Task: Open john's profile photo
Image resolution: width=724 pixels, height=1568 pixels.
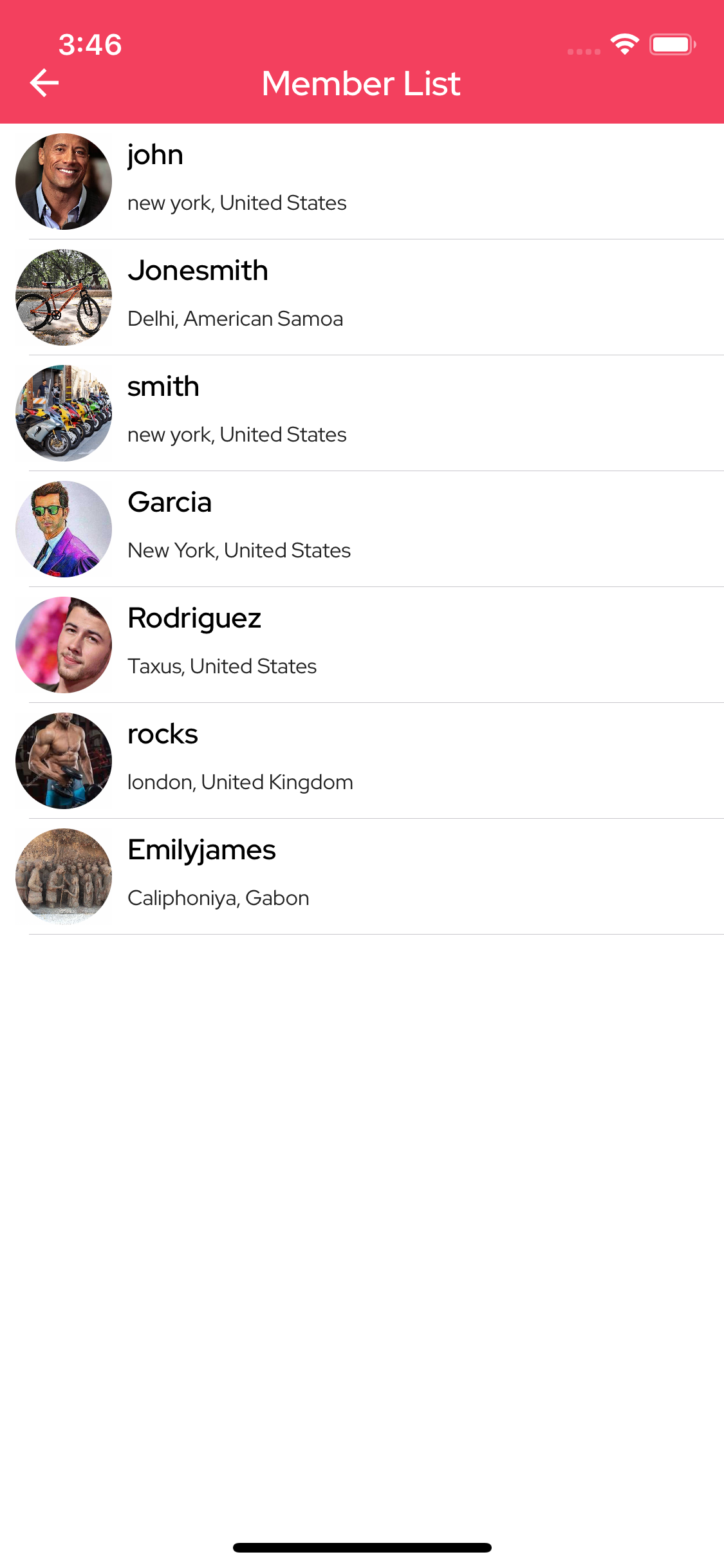Action: [x=63, y=181]
